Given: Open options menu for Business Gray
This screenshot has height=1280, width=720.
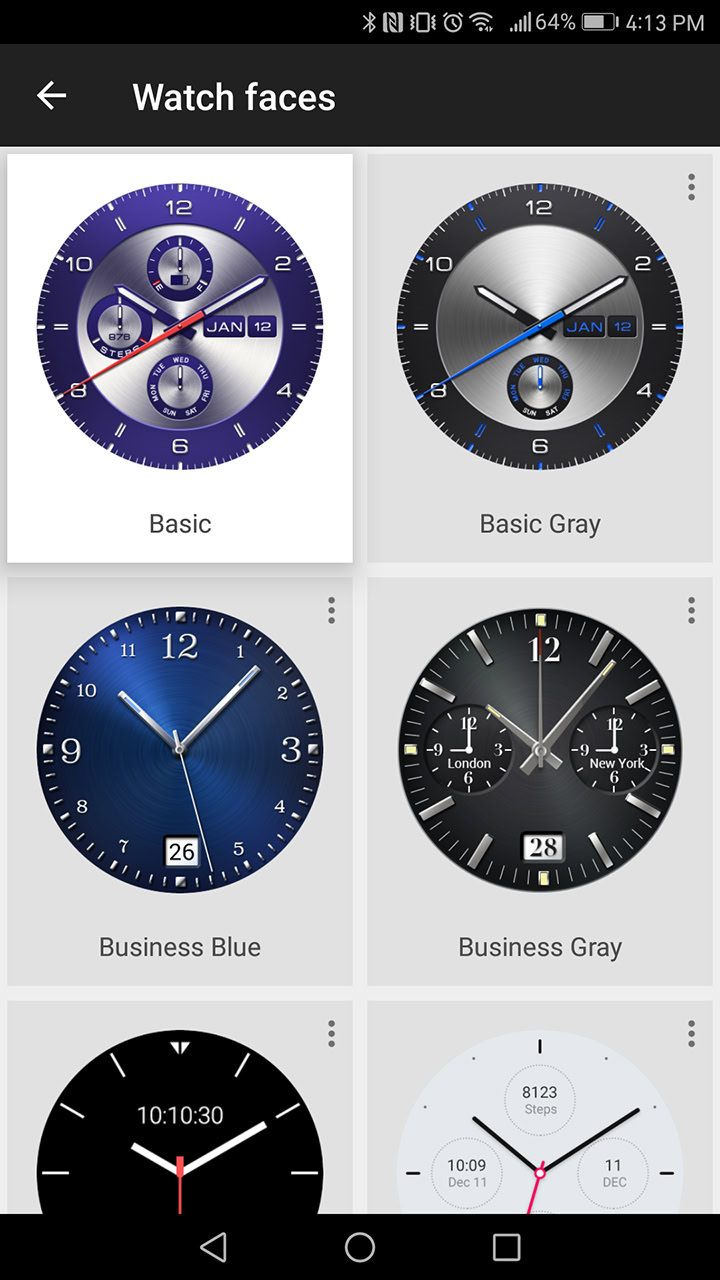Looking at the screenshot, I should click(691, 610).
